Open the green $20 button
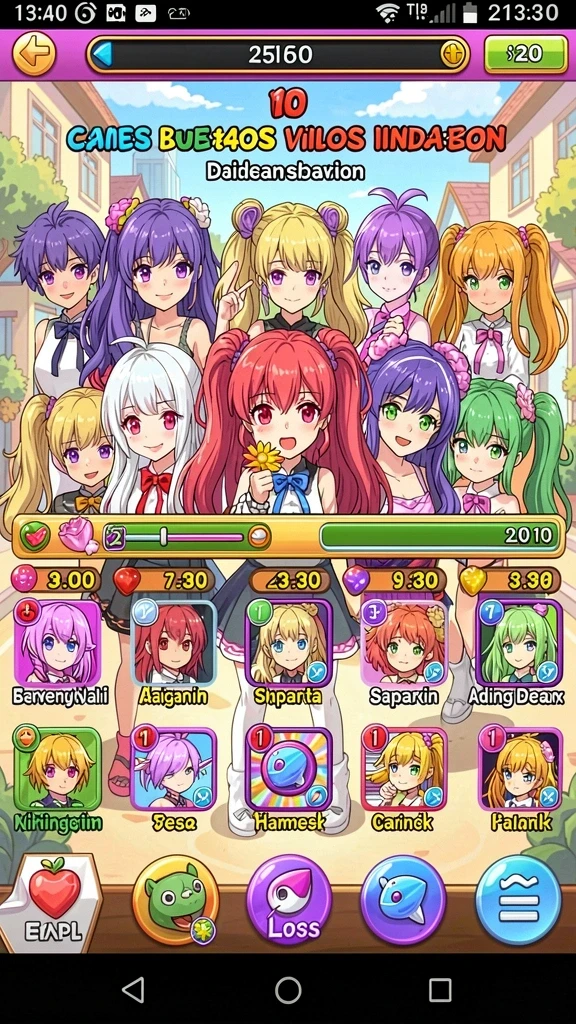This screenshot has width=576, height=1024. point(526,54)
